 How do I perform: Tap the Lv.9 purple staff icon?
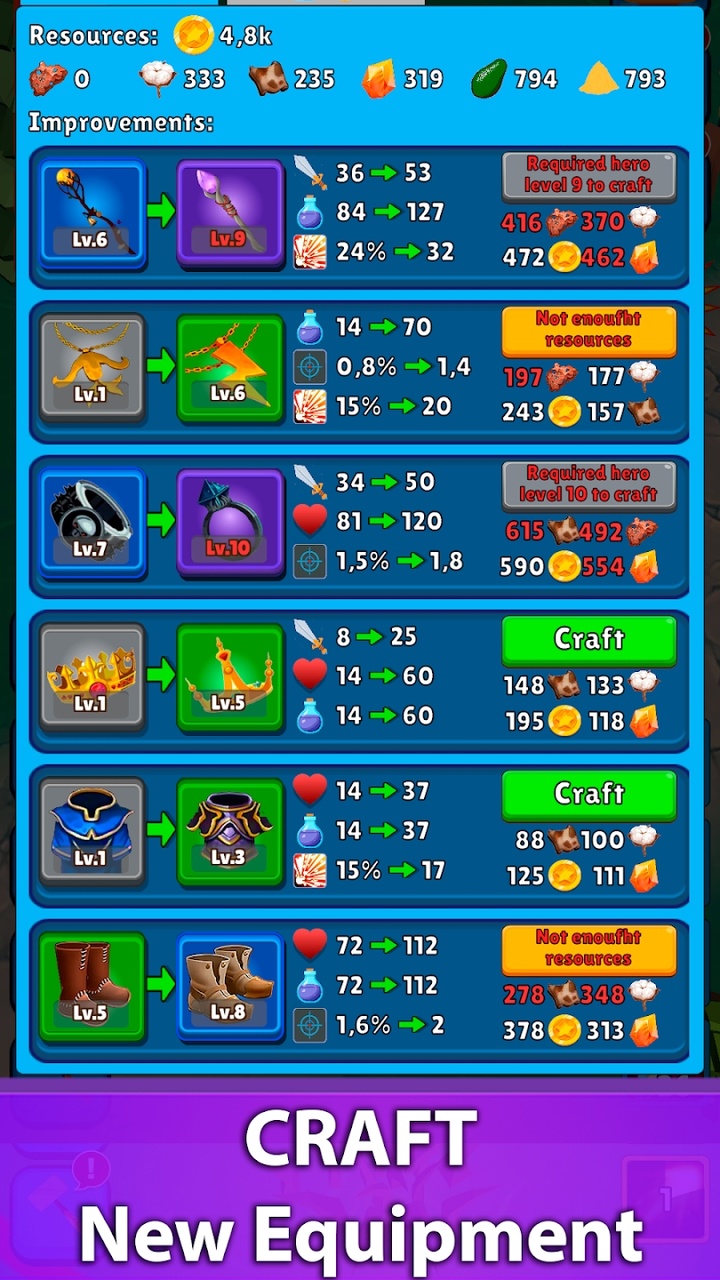pos(230,212)
